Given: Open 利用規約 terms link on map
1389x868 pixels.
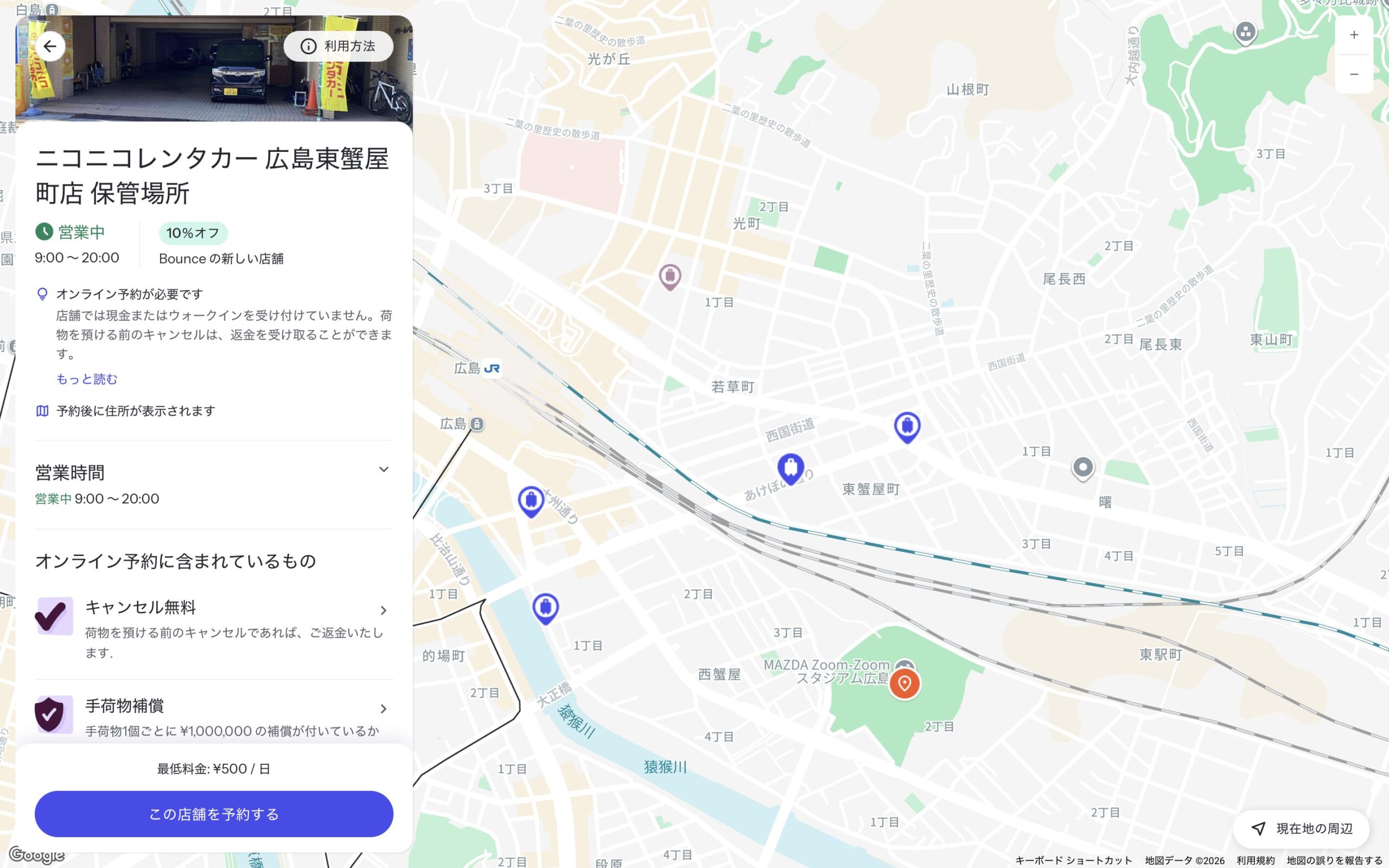Looking at the screenshot, I should click(x=1256, y=860).
